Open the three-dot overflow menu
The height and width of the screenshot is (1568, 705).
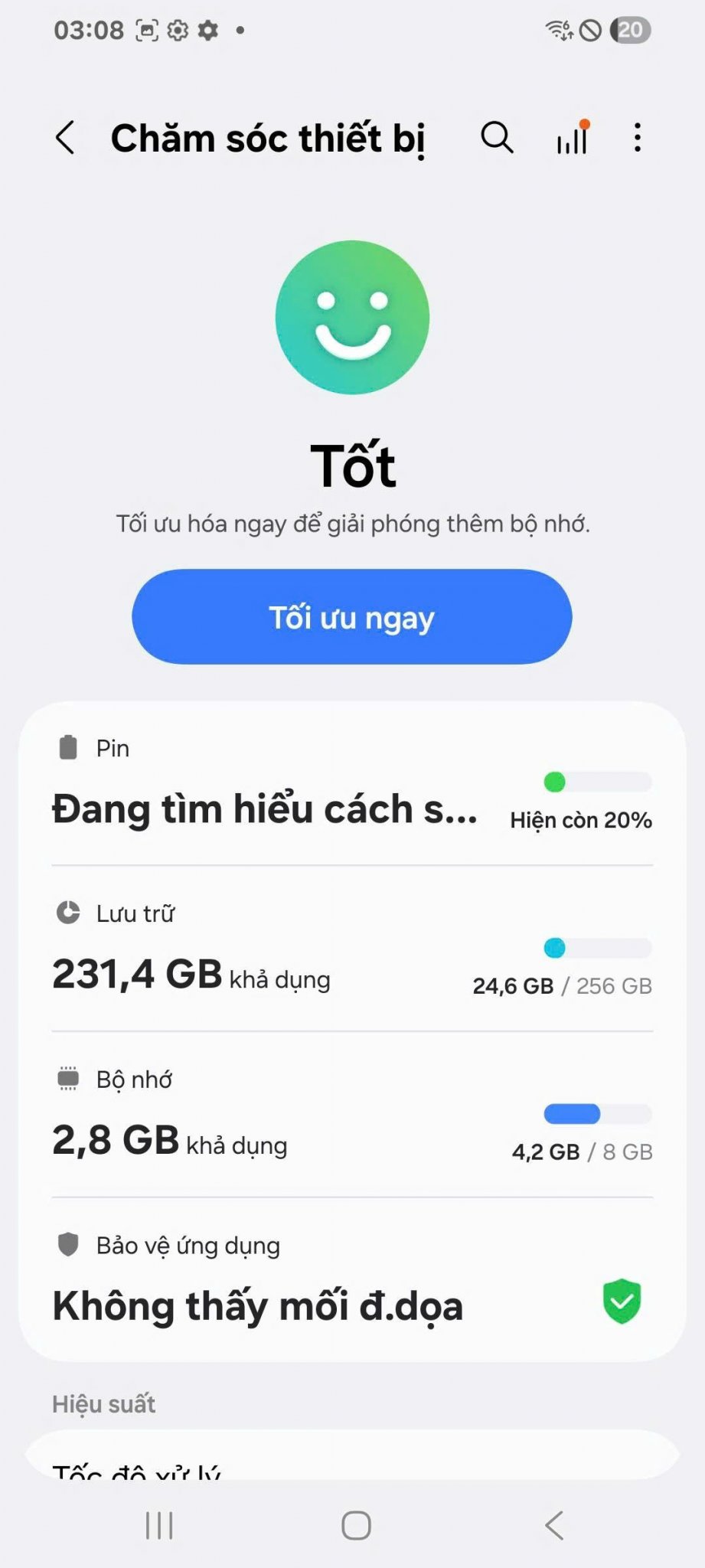(637, 138)
